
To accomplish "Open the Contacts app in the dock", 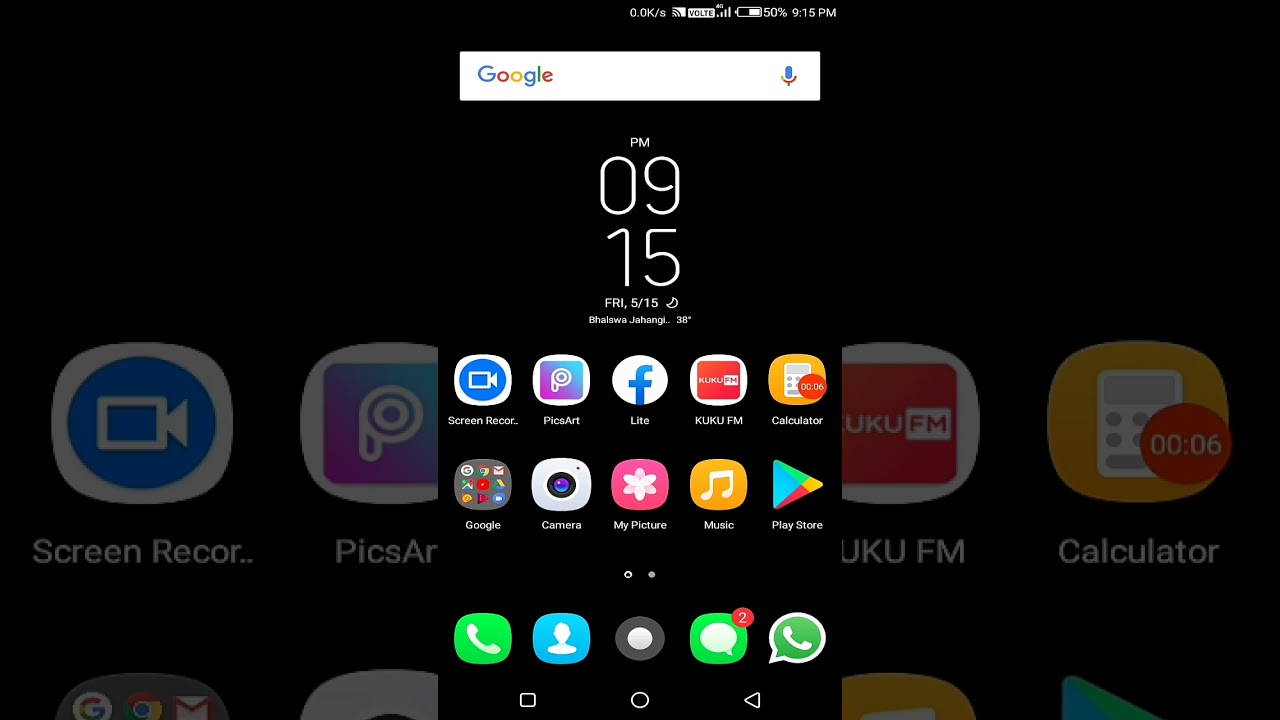I will [561, 639].
